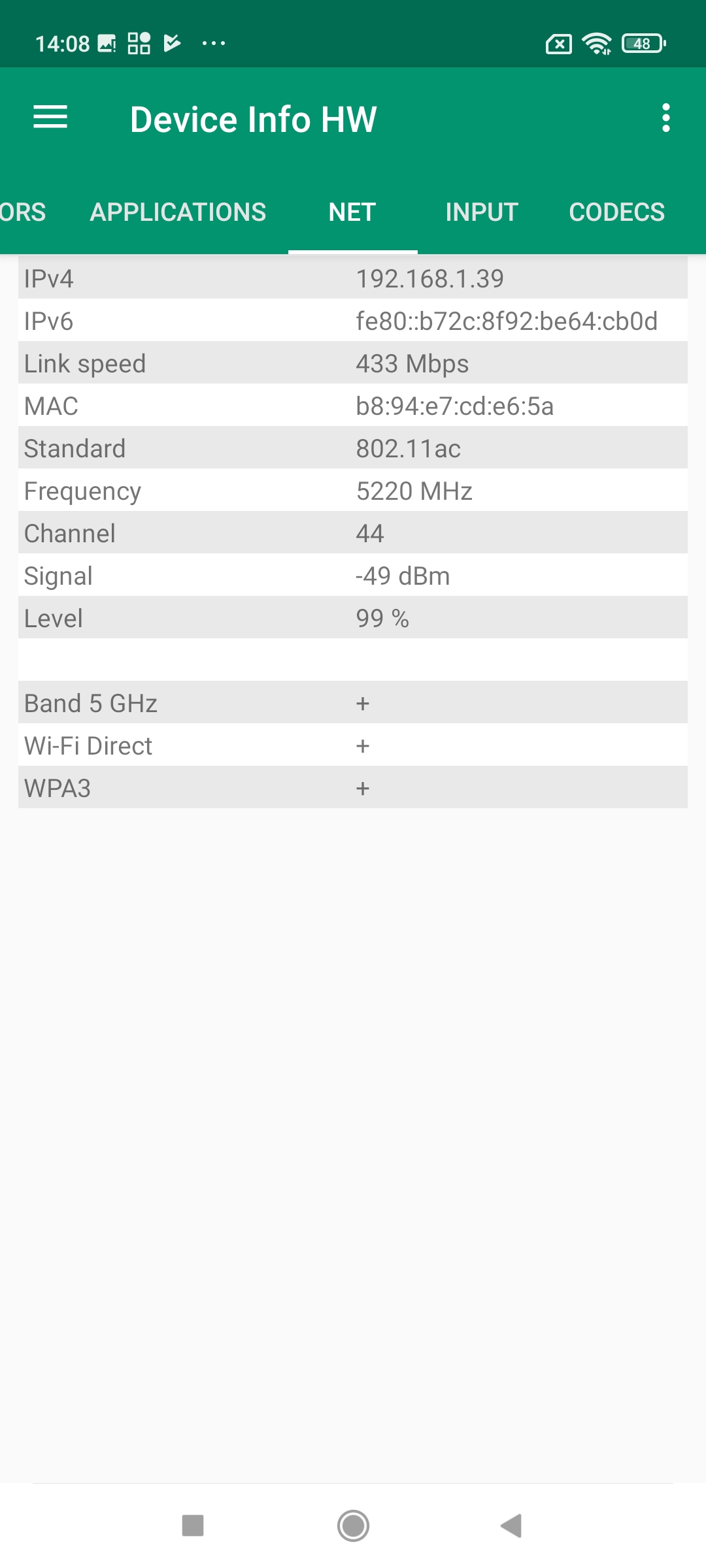
Task: Open the hamburger navigation drawer
Action: point(50,118)
